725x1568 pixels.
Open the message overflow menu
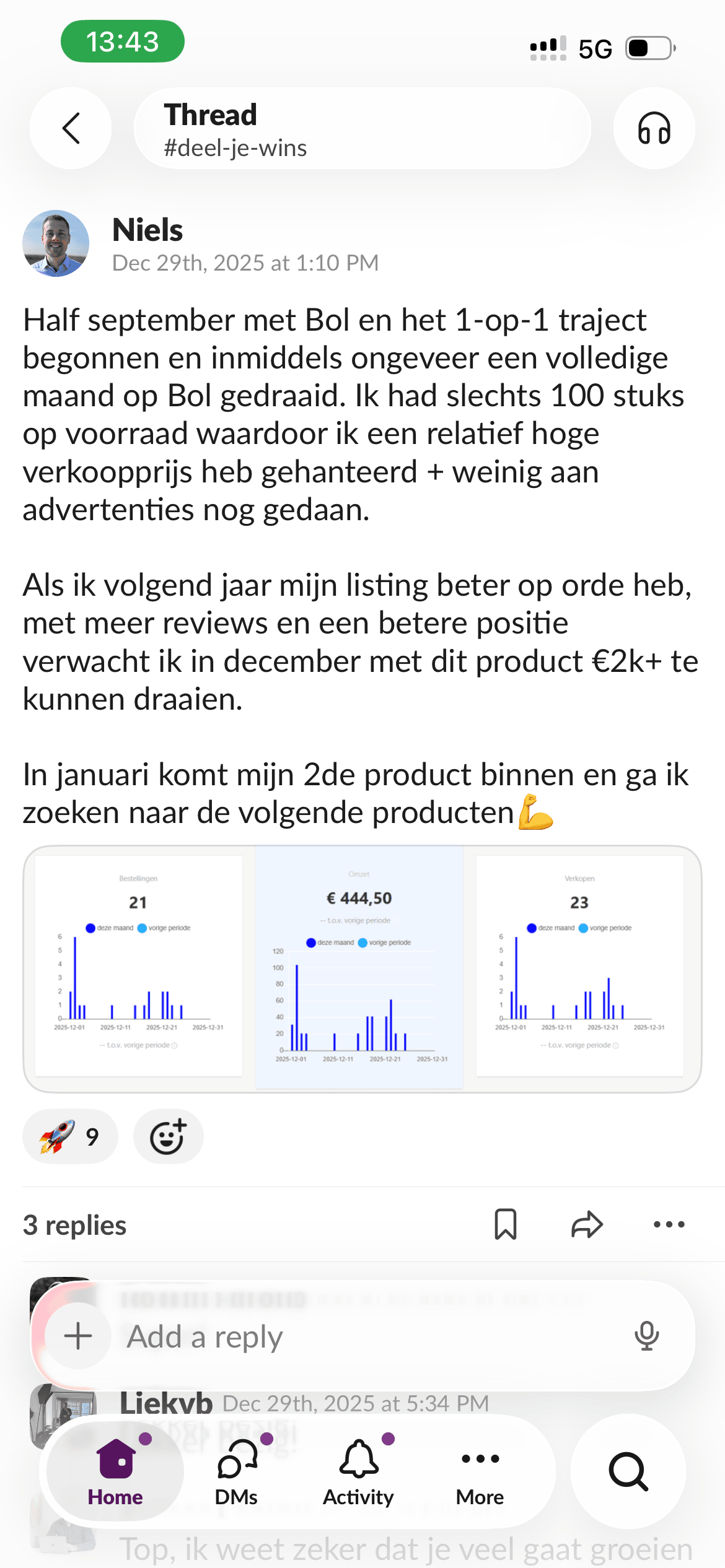coord(669,1224)
